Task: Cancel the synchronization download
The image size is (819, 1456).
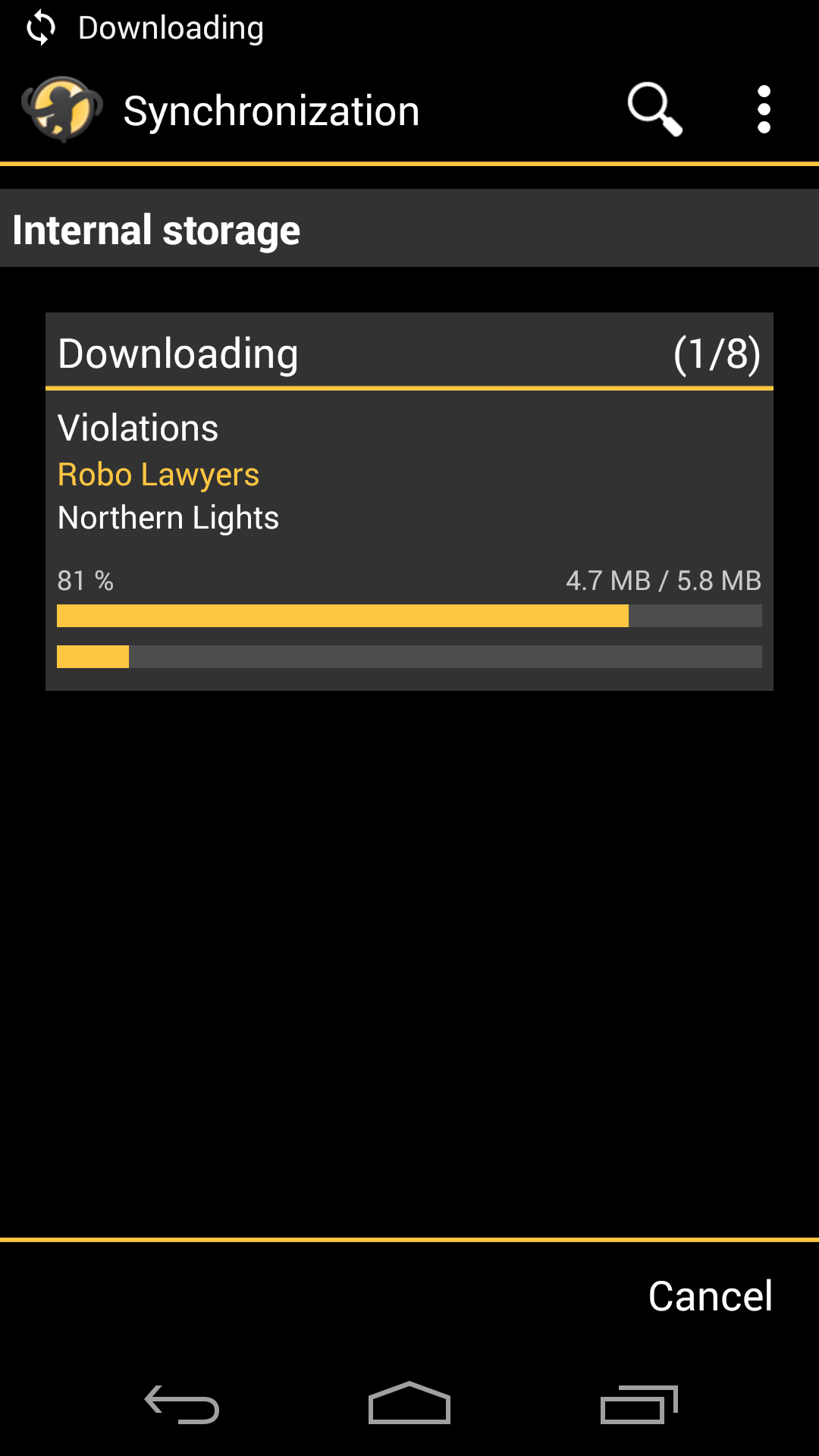Action: (x=710, y=1296)
